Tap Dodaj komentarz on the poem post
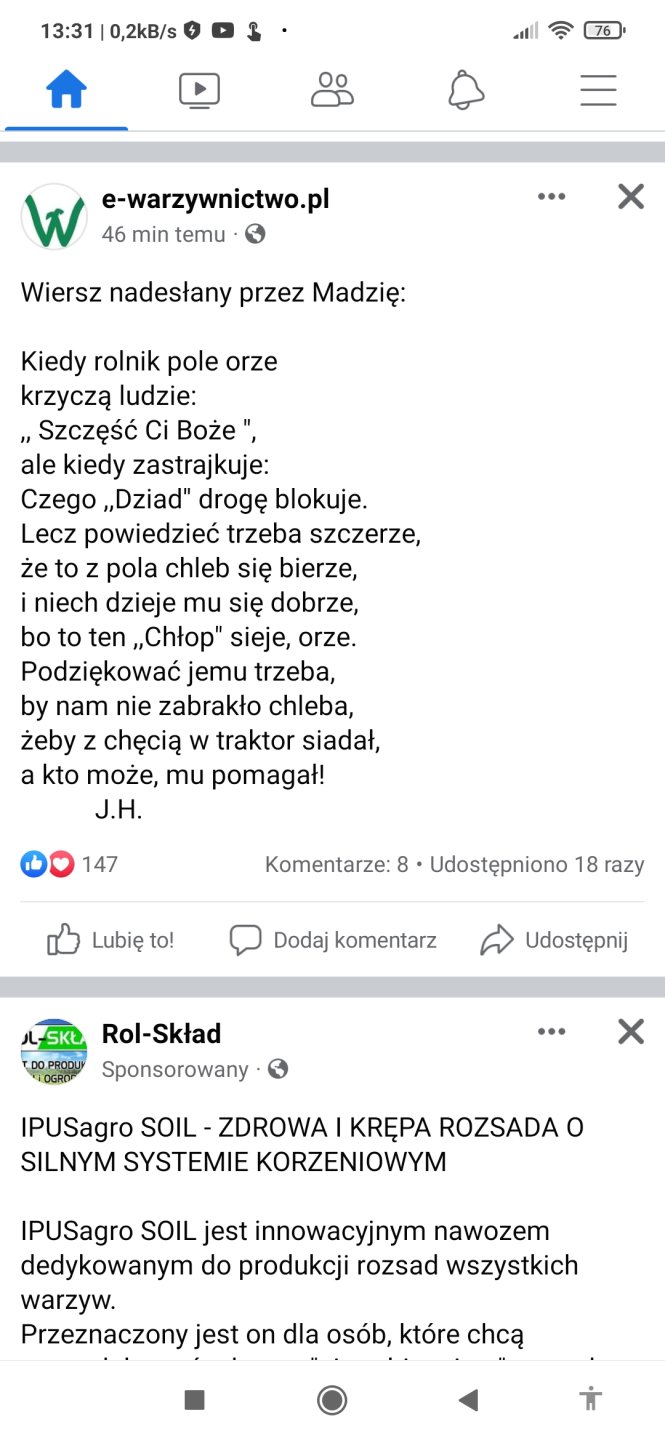Viewport: 665px width, 1440px height. [333, 940]
